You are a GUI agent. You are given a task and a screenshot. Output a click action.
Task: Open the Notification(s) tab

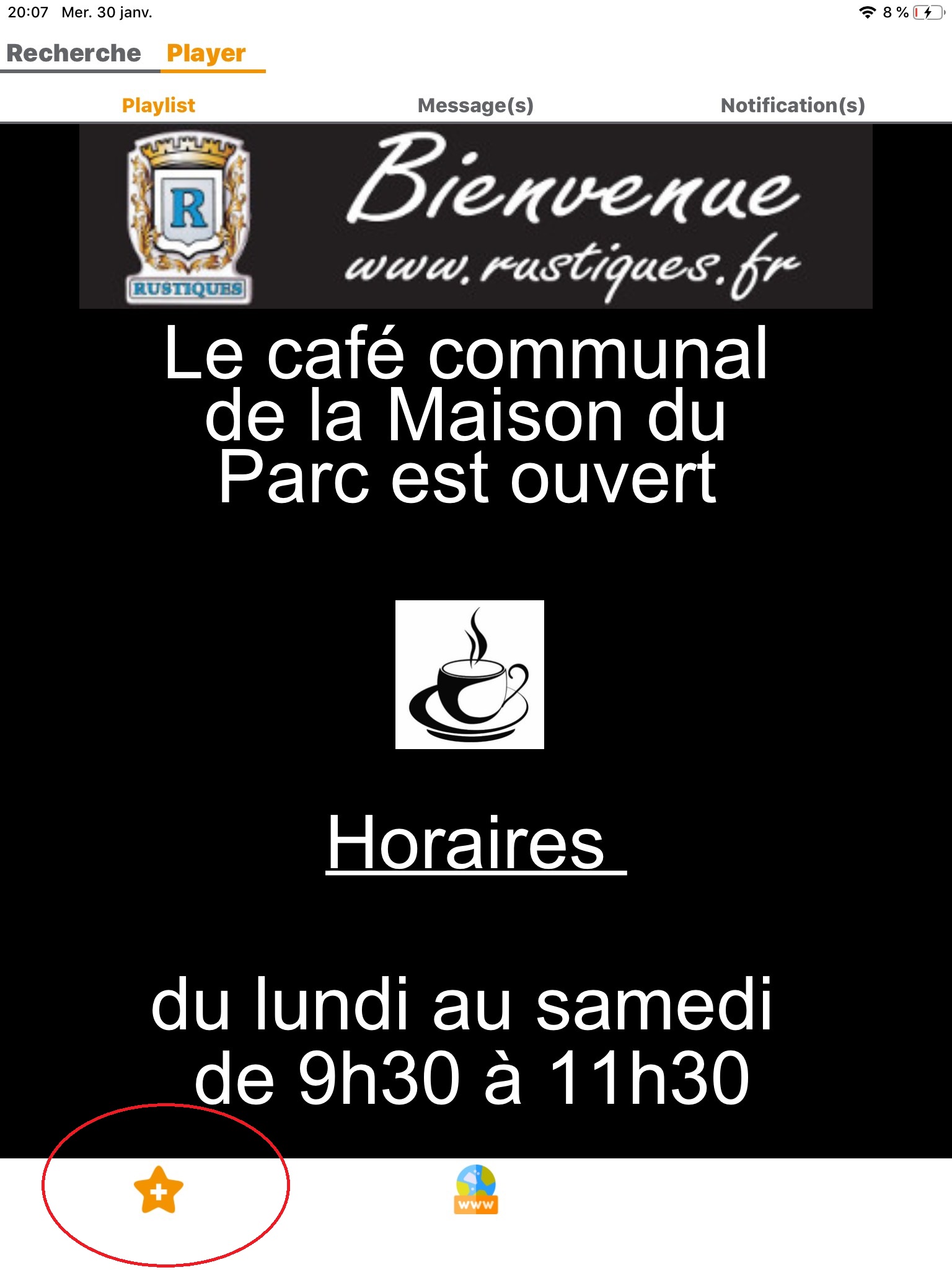(793, 105)
